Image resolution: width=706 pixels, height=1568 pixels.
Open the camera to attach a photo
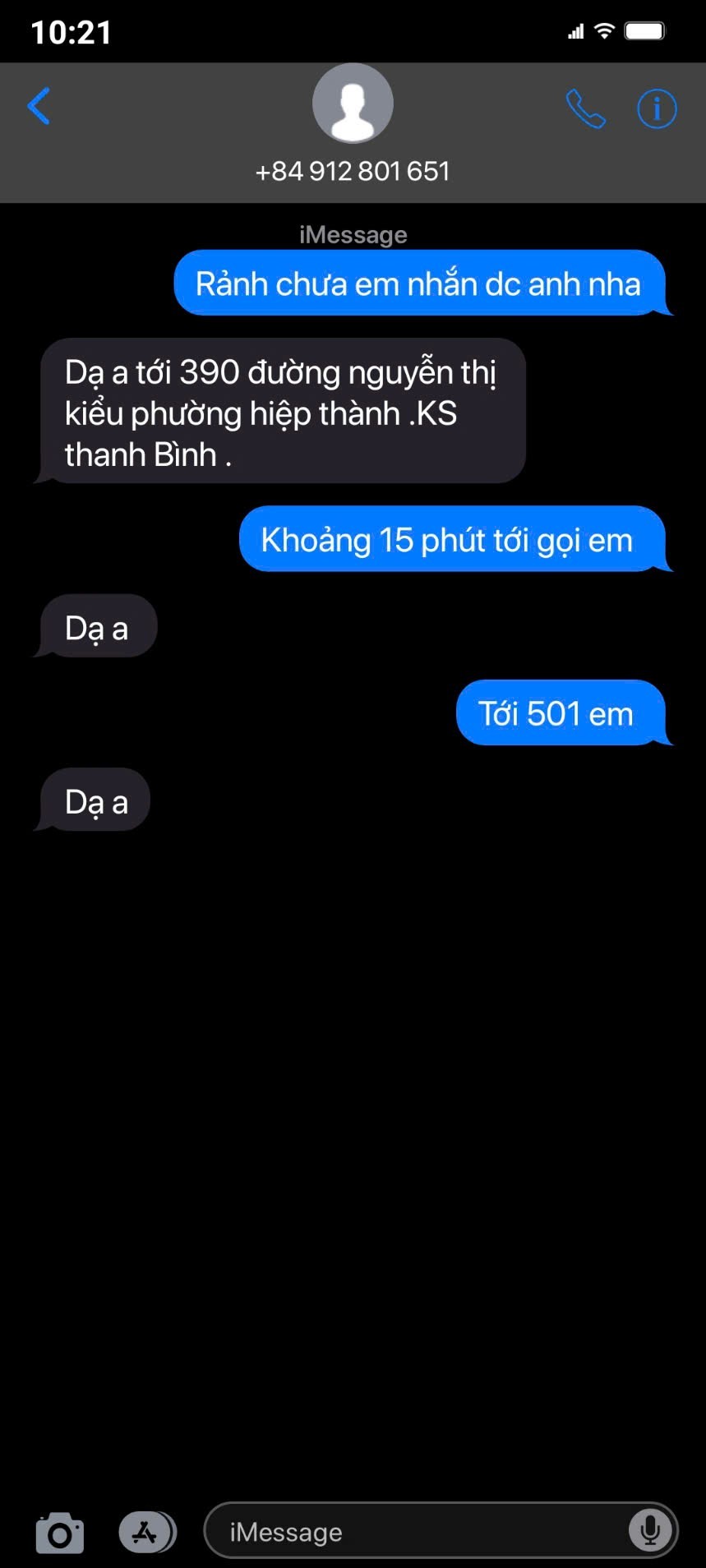point(60,1533)
